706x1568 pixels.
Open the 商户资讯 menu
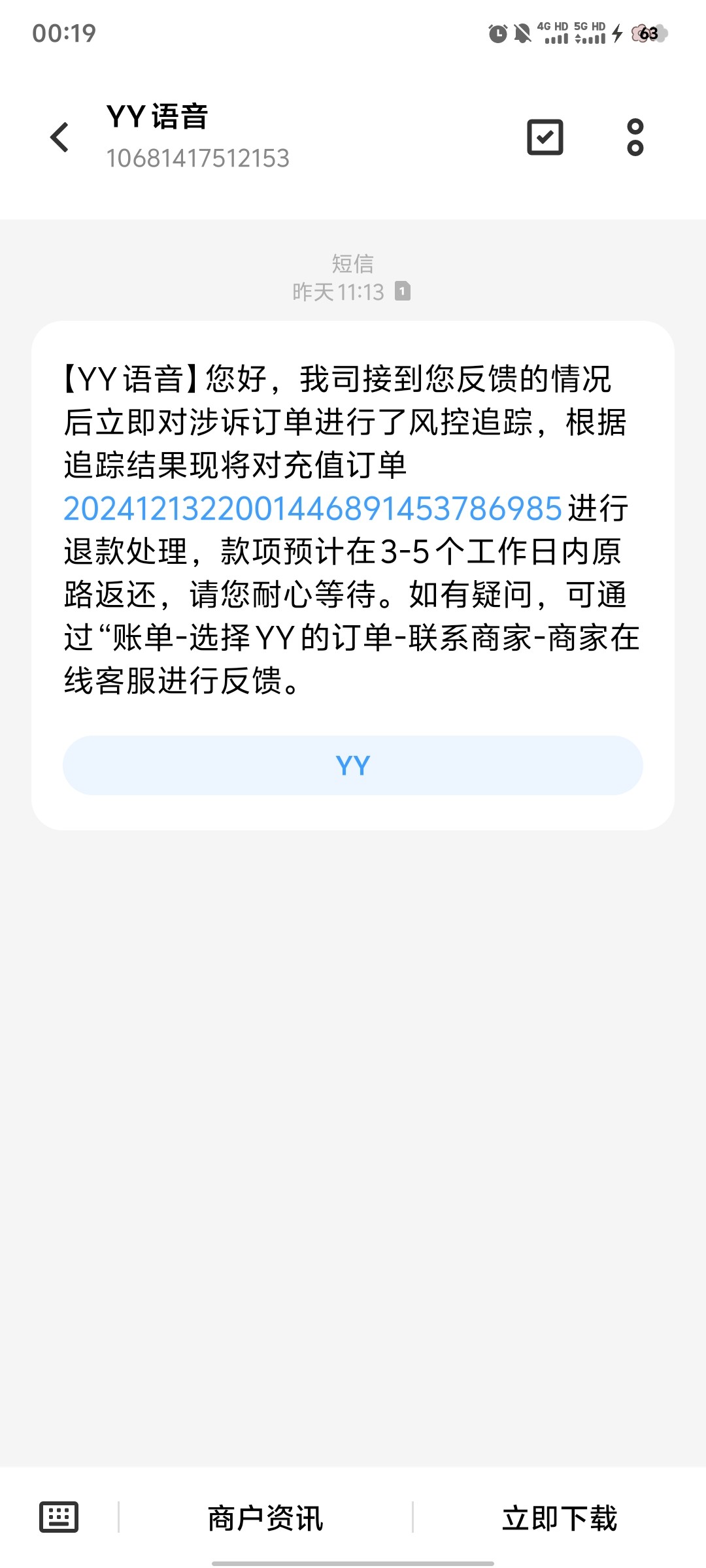pos(265,1518)
